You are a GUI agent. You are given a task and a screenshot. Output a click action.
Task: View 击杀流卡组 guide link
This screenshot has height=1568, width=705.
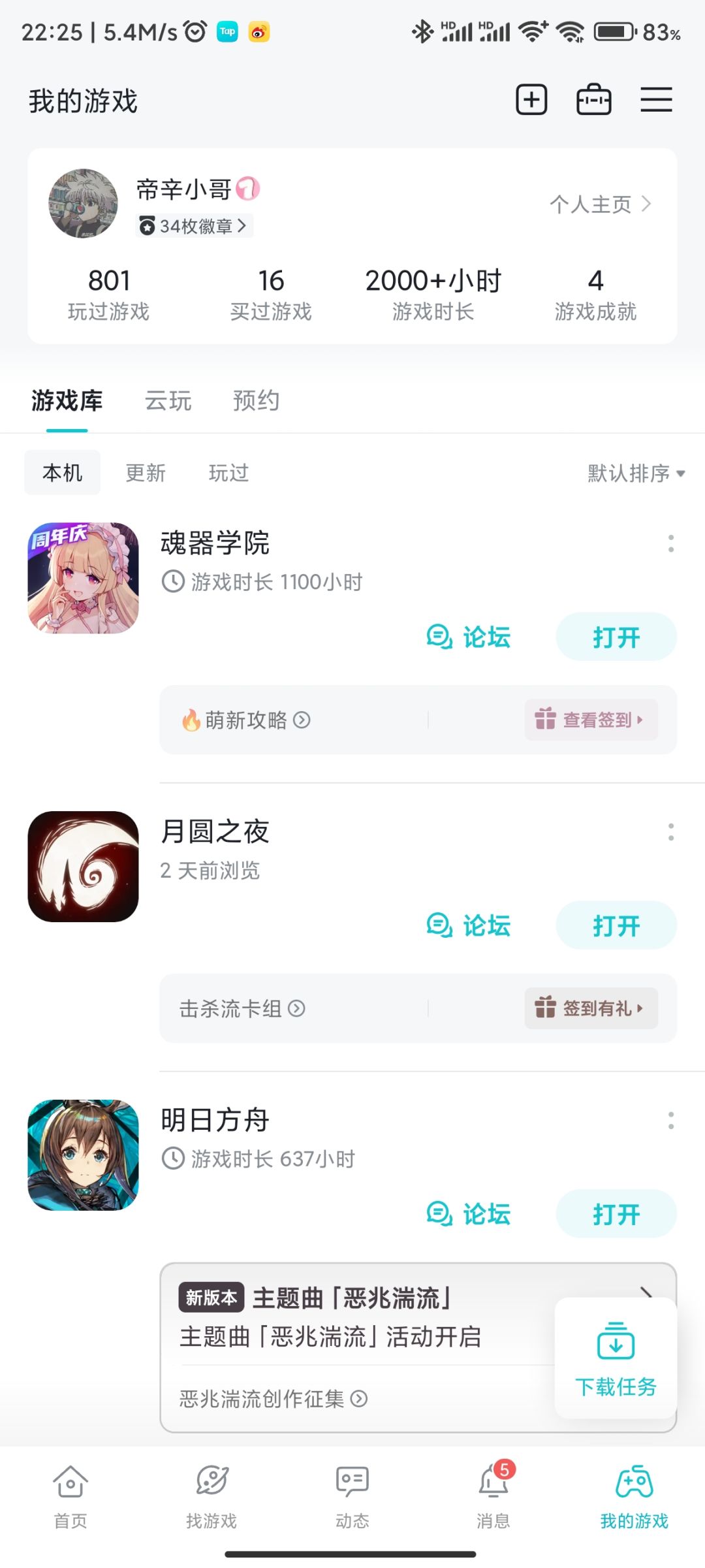(241, 1008)
